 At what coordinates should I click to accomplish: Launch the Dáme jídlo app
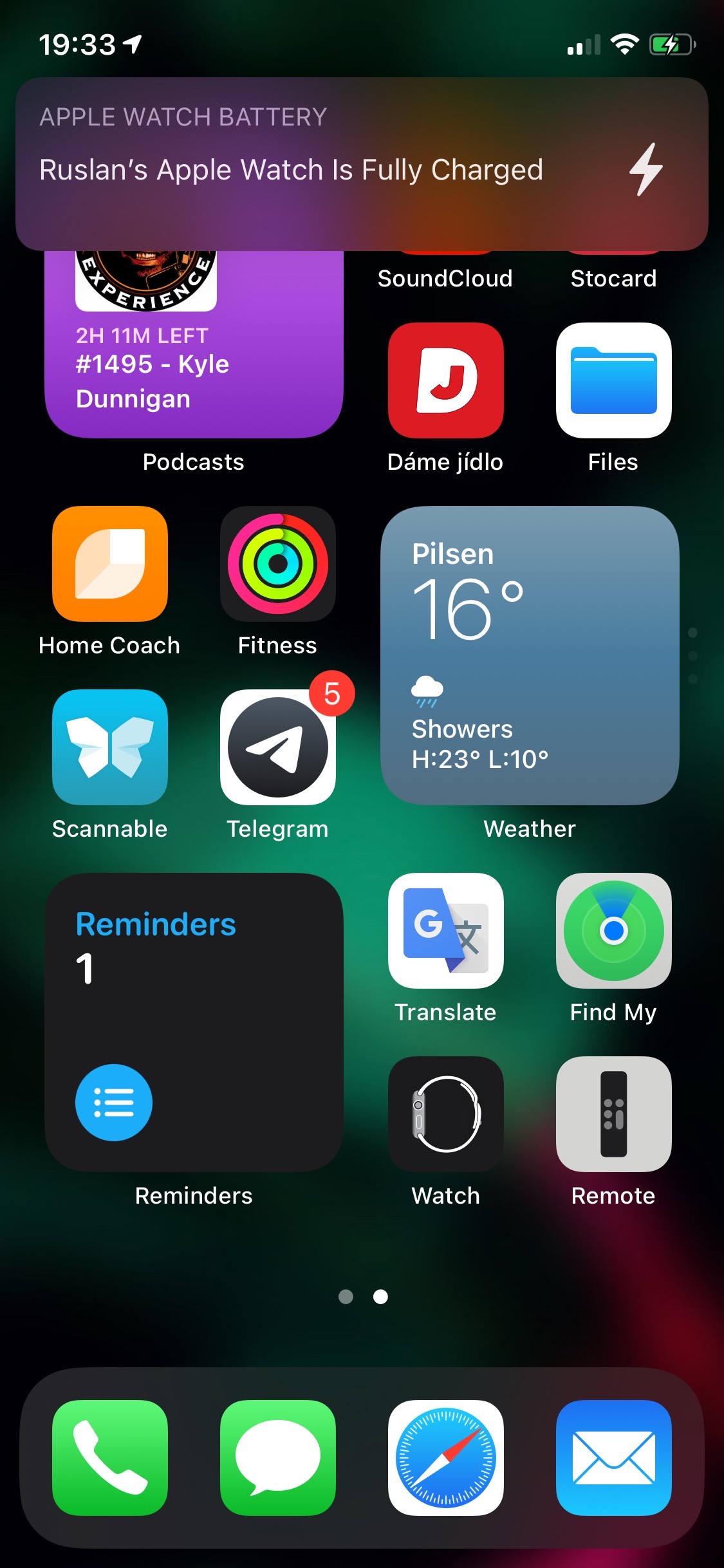click(x=445, y=380)
